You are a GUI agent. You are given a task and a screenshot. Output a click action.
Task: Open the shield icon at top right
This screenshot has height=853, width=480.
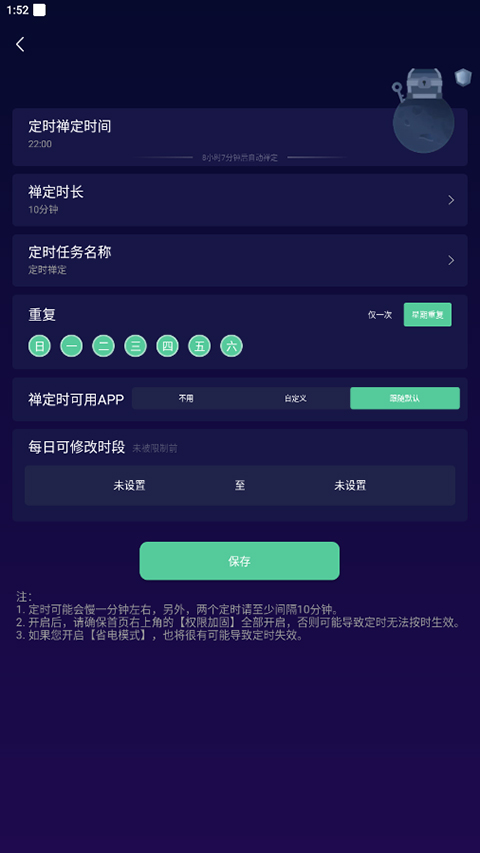tap(463, 77)
